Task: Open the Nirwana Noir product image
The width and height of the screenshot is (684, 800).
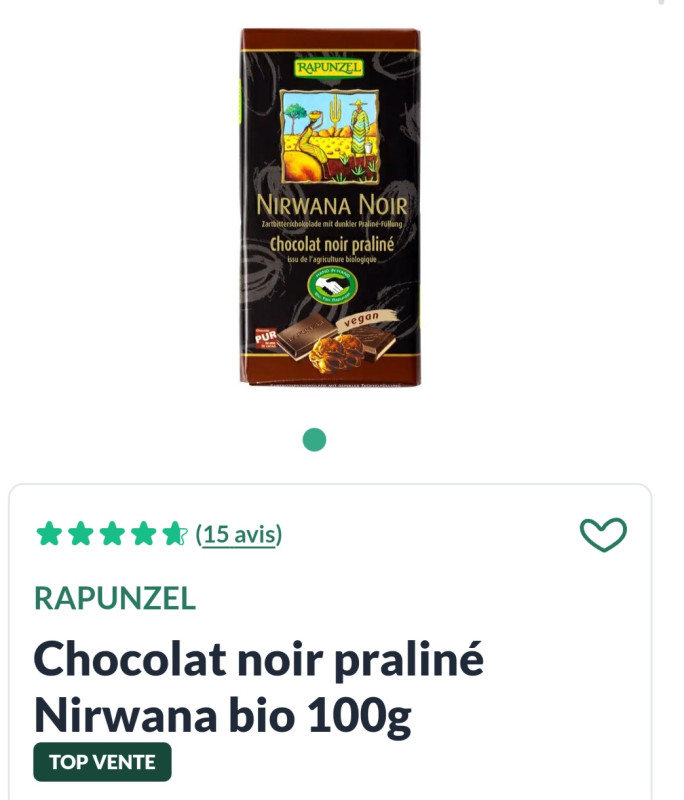Action: 331,207
